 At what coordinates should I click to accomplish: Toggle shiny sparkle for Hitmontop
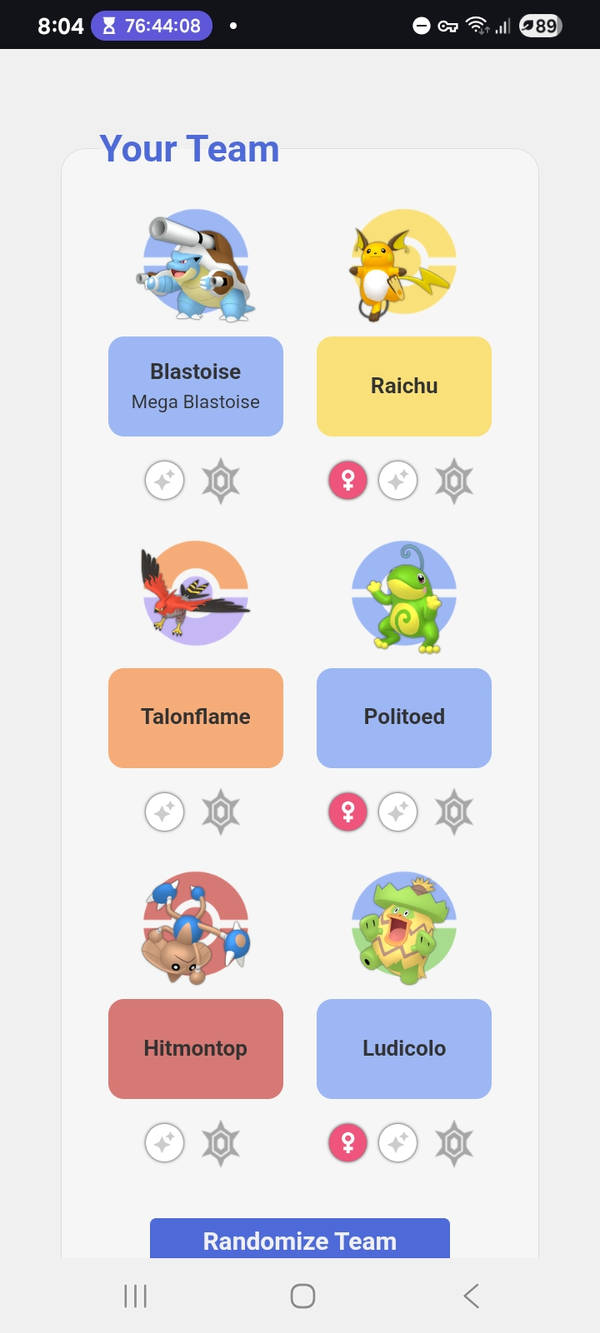point(165,1143)
